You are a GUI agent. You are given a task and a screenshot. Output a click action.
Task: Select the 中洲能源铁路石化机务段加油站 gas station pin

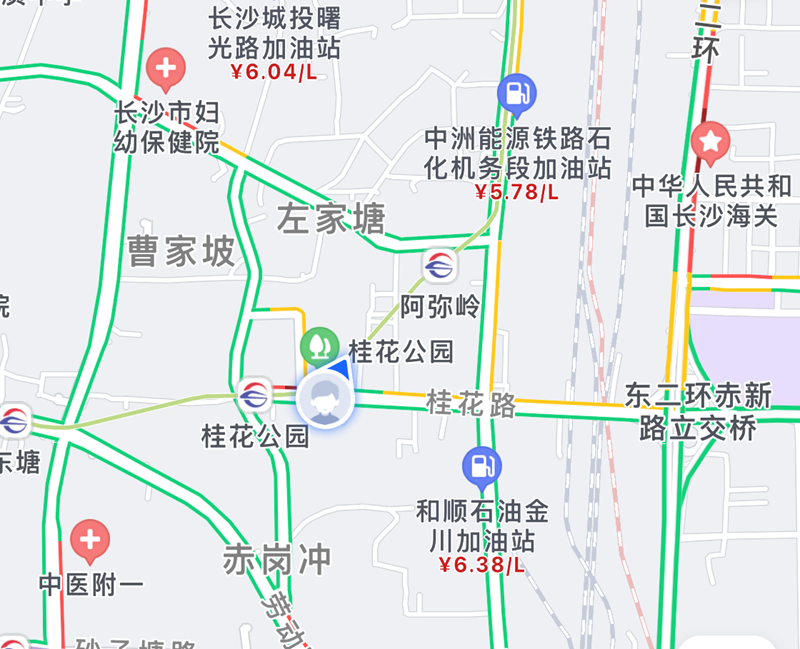[x=516, y=95]
